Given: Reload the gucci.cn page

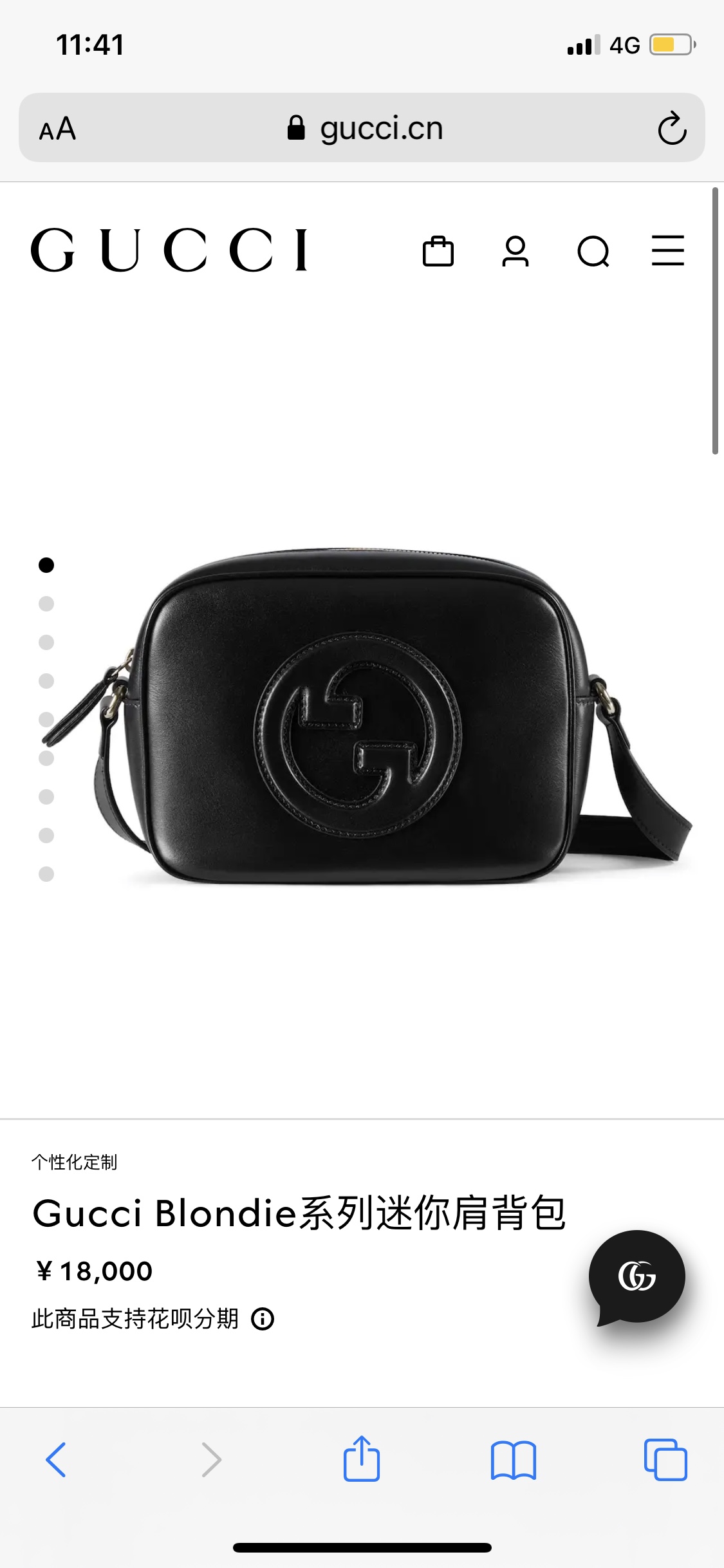Looking at the screenshot, I should (x=672, y=128).
